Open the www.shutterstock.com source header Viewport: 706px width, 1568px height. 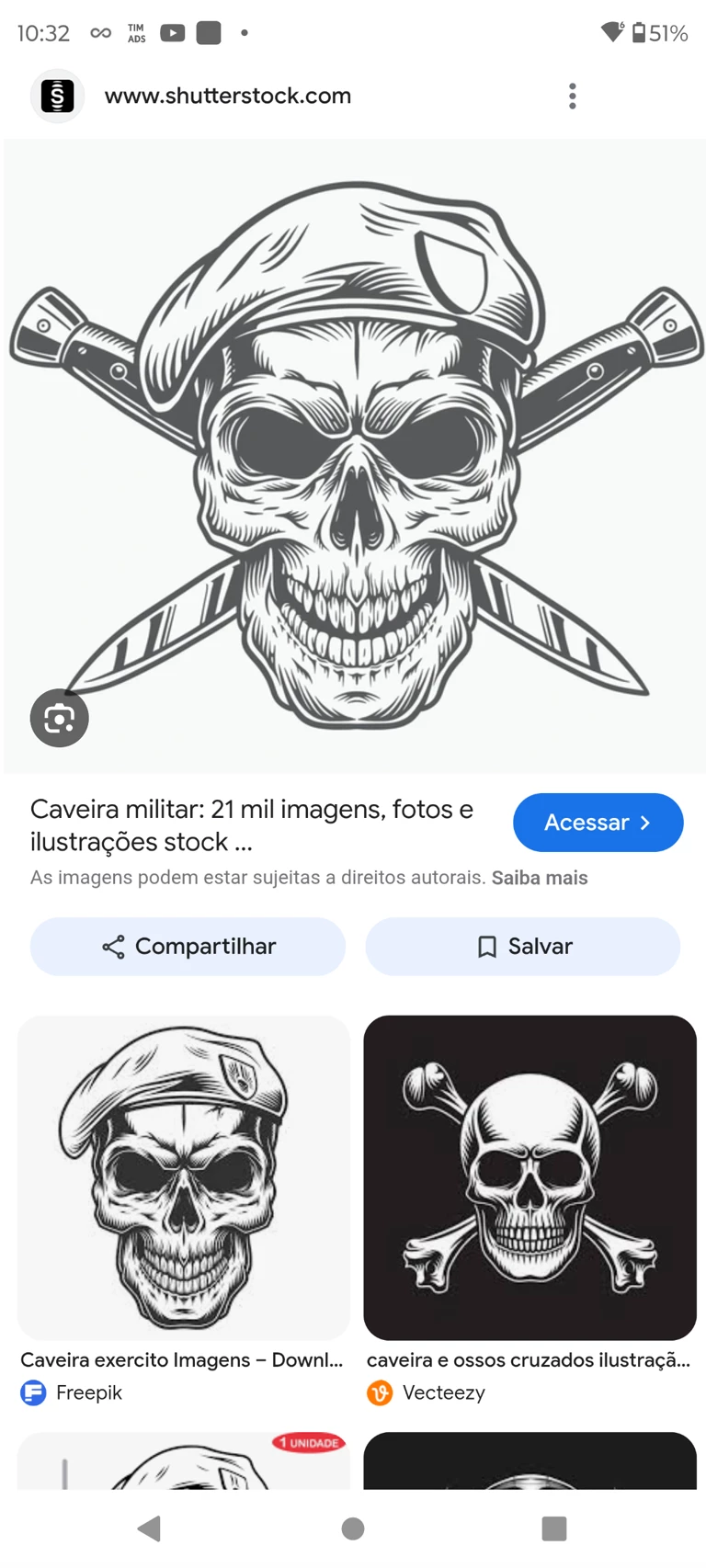click(227, 96)
